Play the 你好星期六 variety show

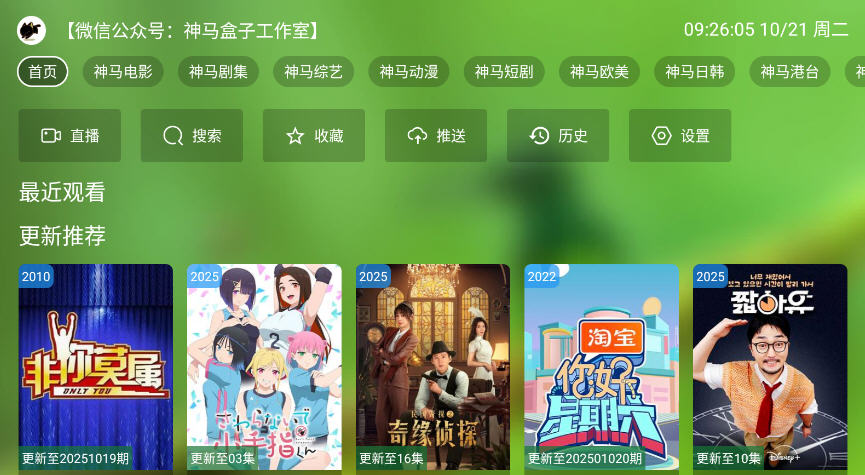[x=601, y=367]
